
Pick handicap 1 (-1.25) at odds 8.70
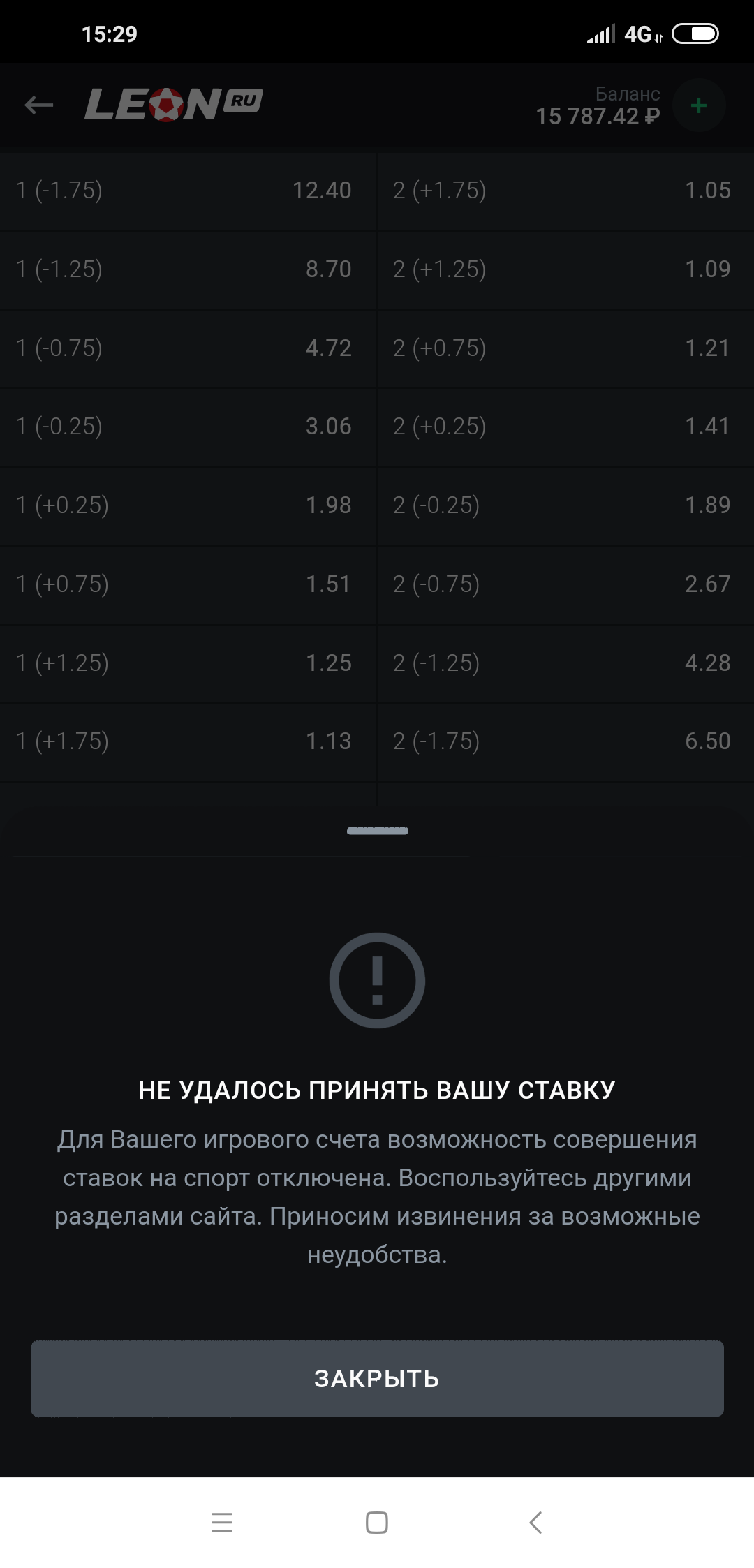pos(187,269)
